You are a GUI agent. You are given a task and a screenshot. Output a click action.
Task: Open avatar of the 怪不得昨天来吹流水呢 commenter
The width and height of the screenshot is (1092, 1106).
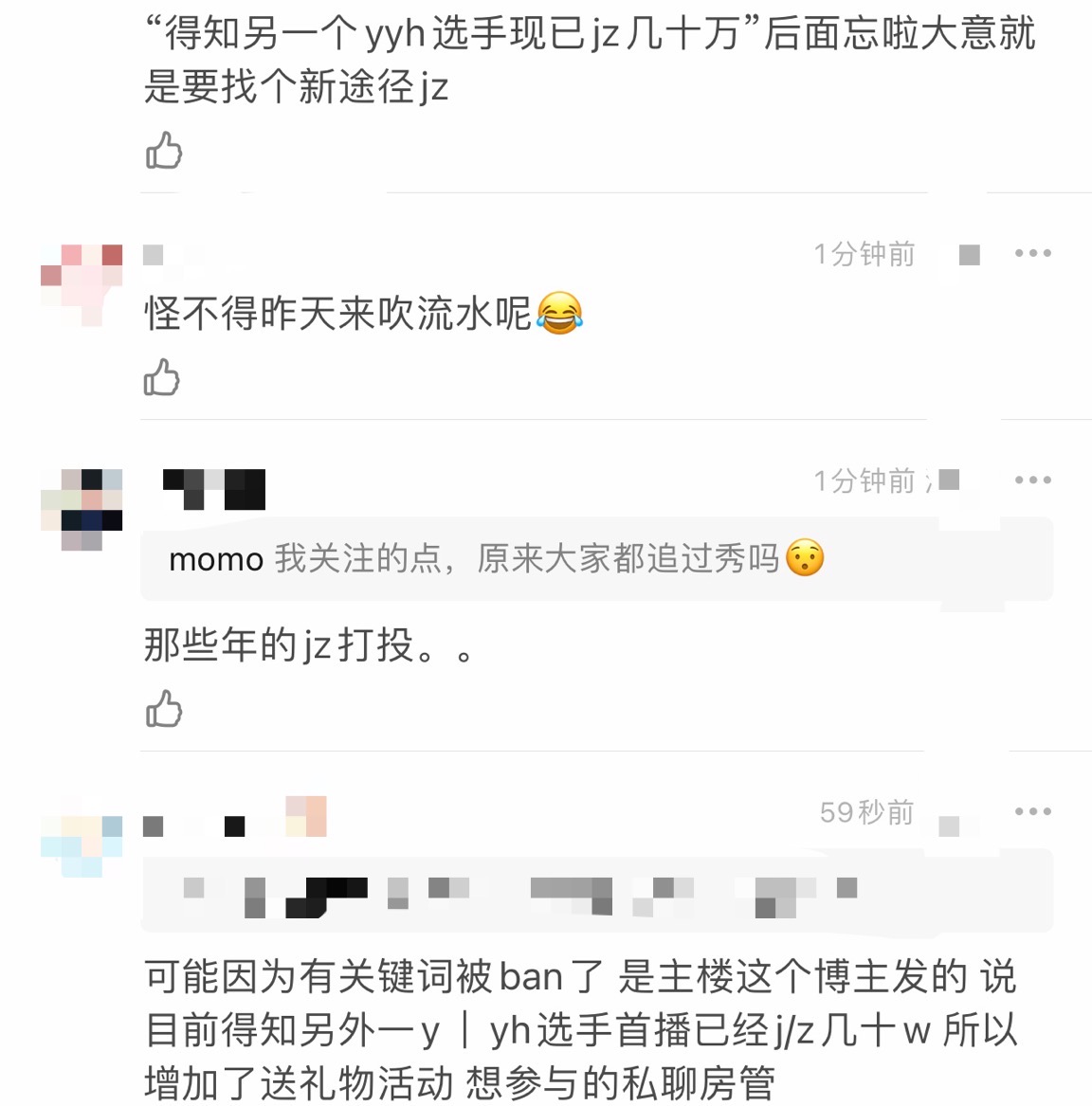pyautogui.click(x=82, y=282)
